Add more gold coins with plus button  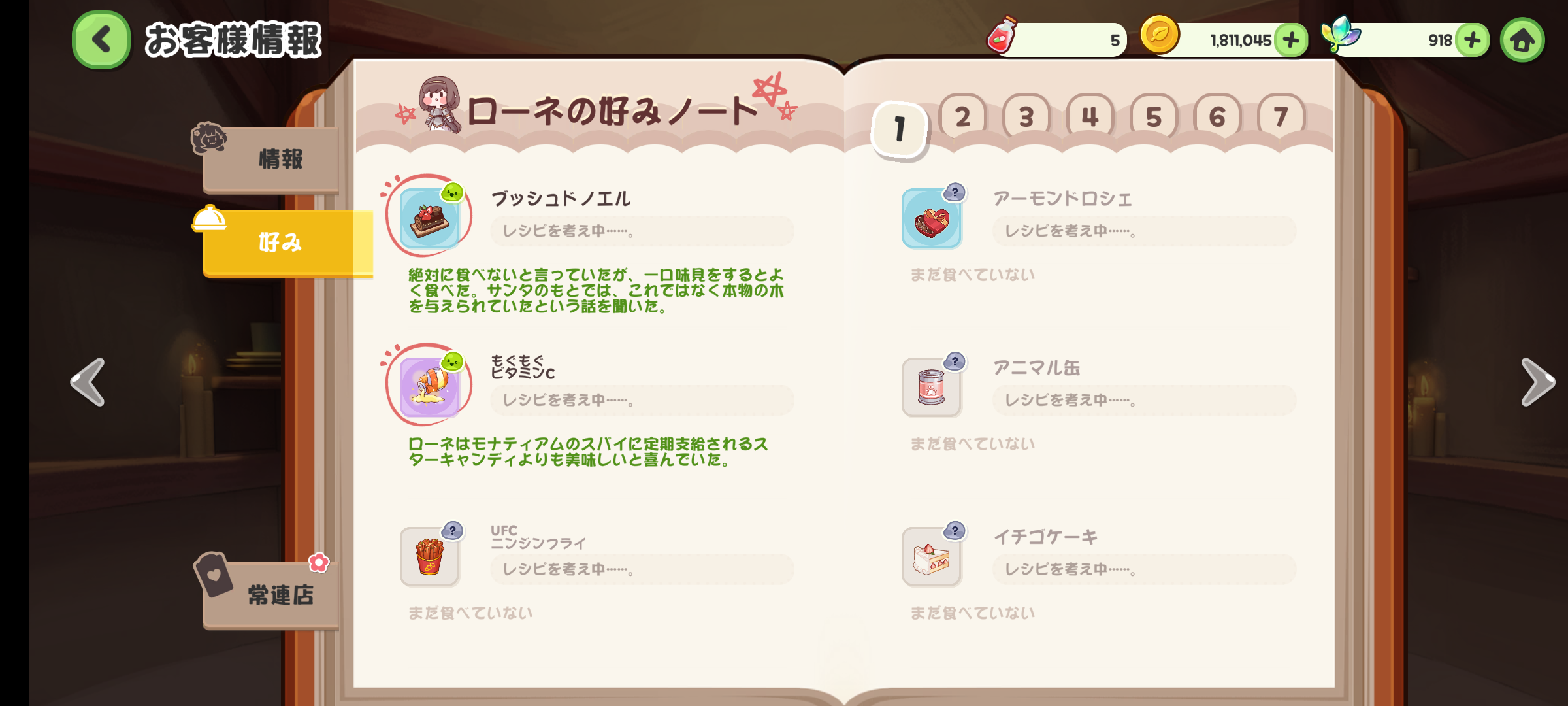click(1291, 41)
